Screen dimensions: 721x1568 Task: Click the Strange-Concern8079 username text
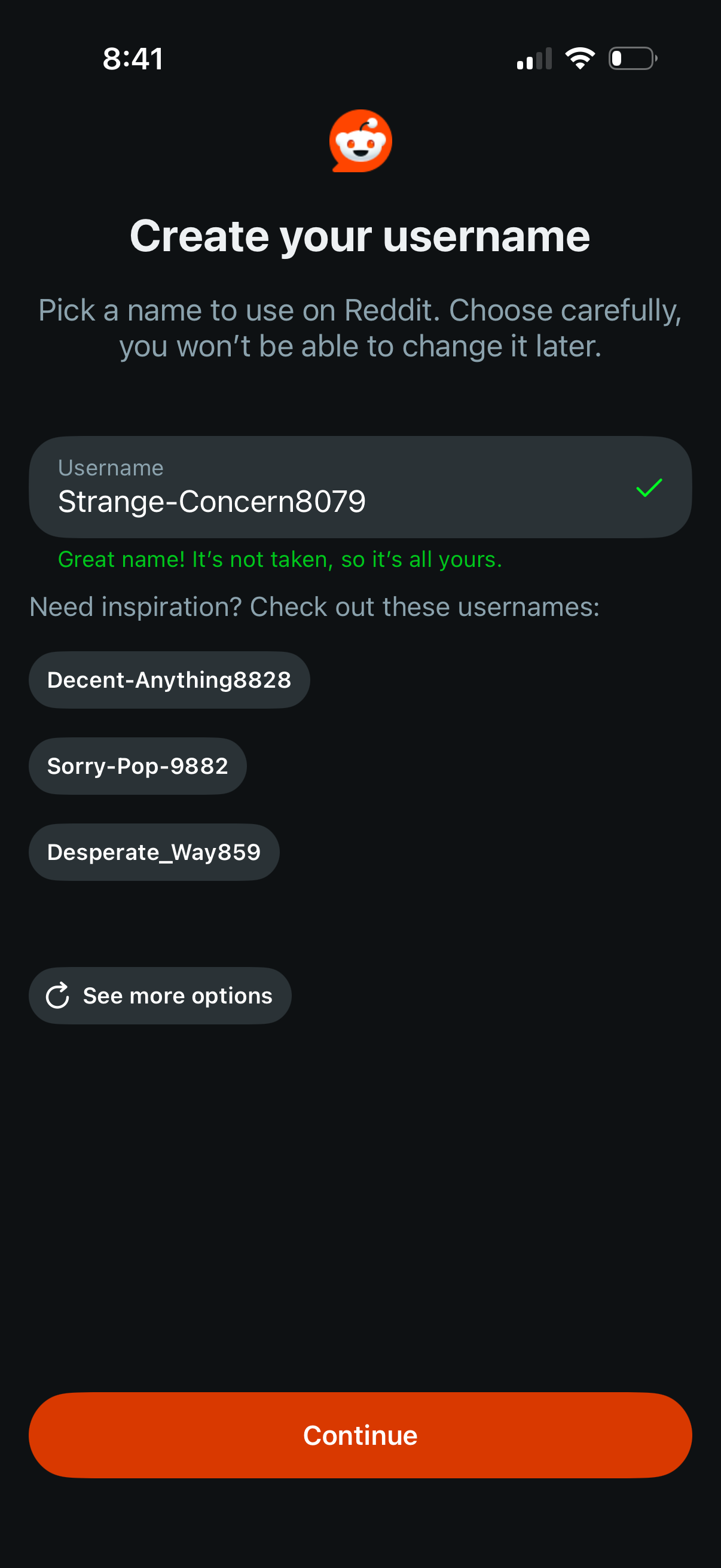[211, 501]
